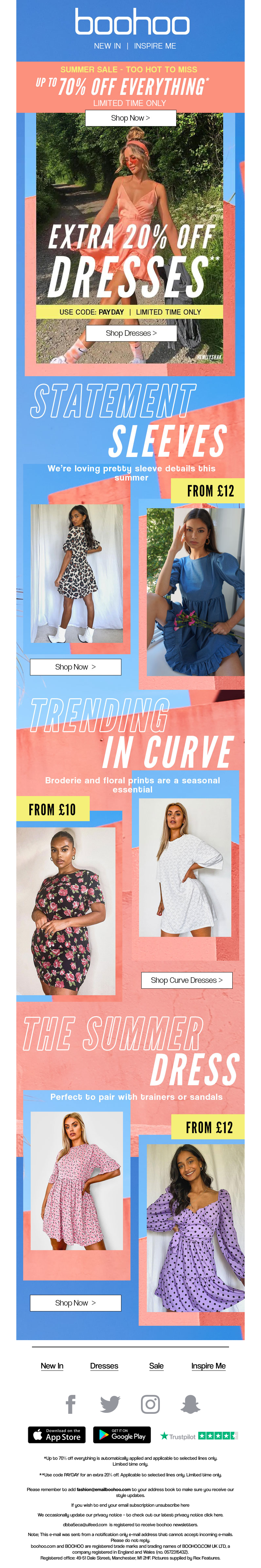
Task: Open the black floral curve dress image
Action: pos(66,910)
